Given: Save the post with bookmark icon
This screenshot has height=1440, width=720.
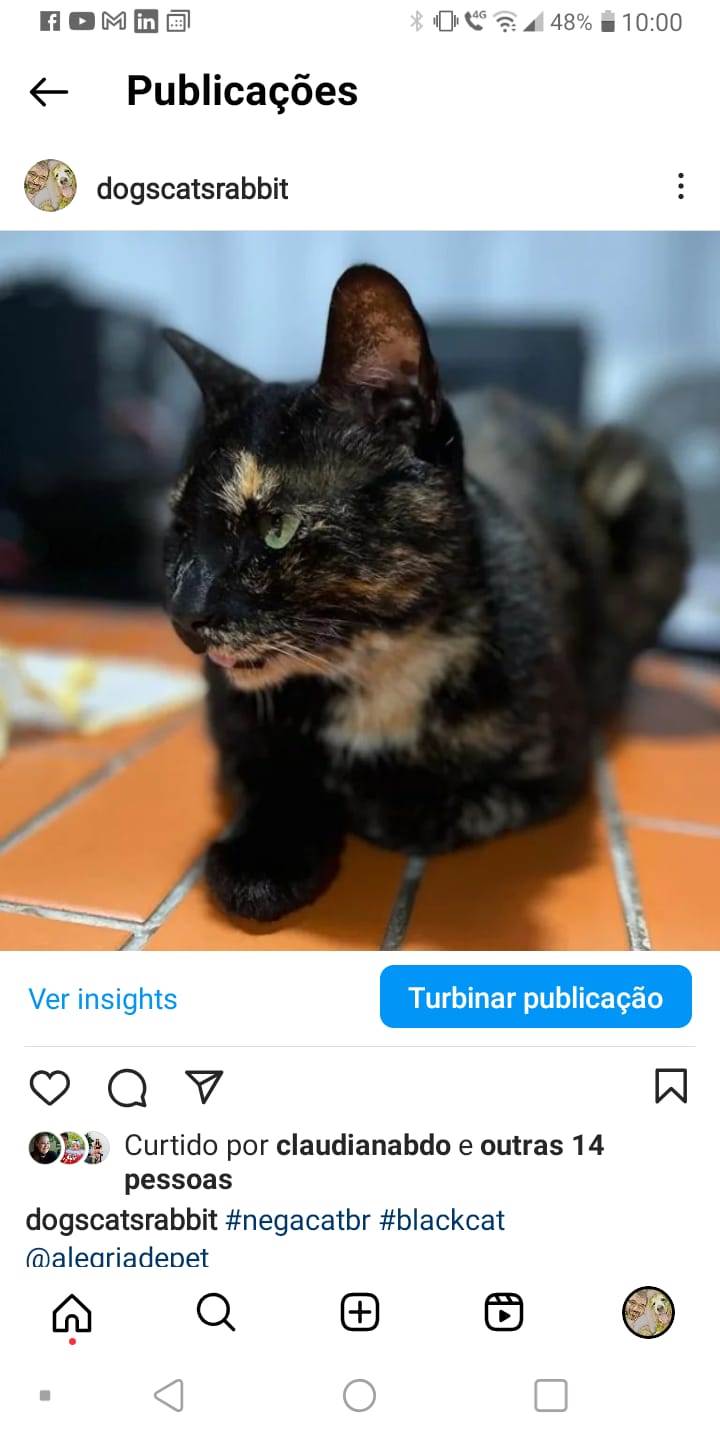Looking at the screenshot, I should tap(670, 1086).
